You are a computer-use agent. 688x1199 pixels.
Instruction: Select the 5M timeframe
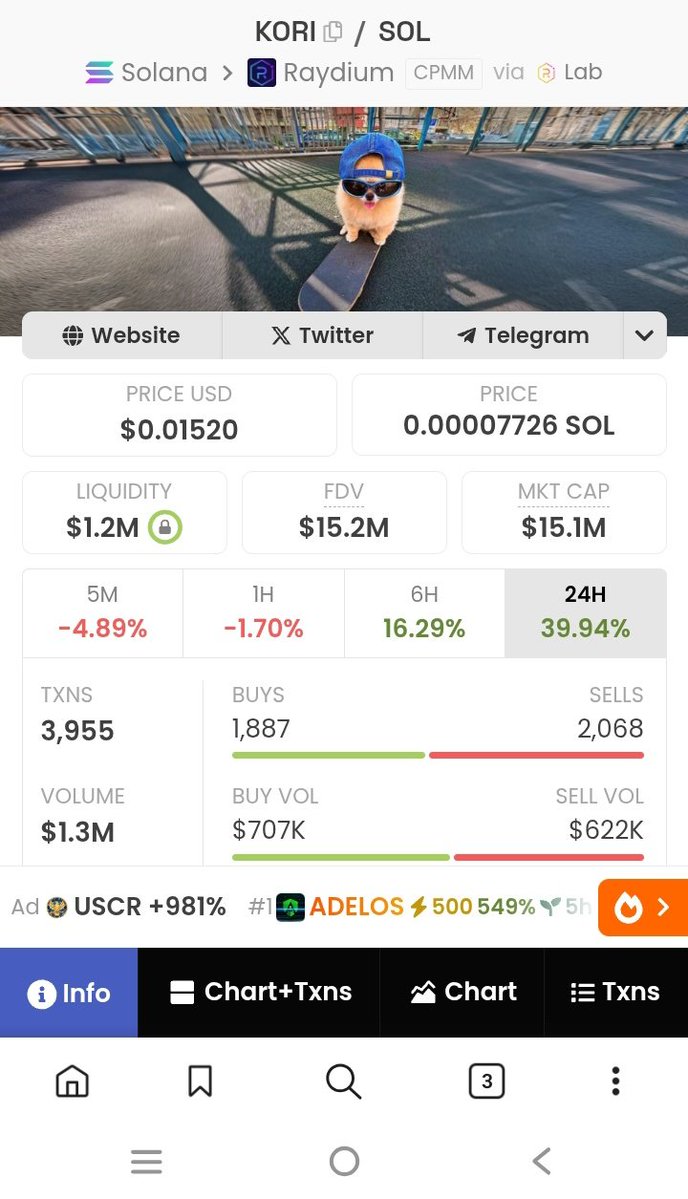[102, 612]
